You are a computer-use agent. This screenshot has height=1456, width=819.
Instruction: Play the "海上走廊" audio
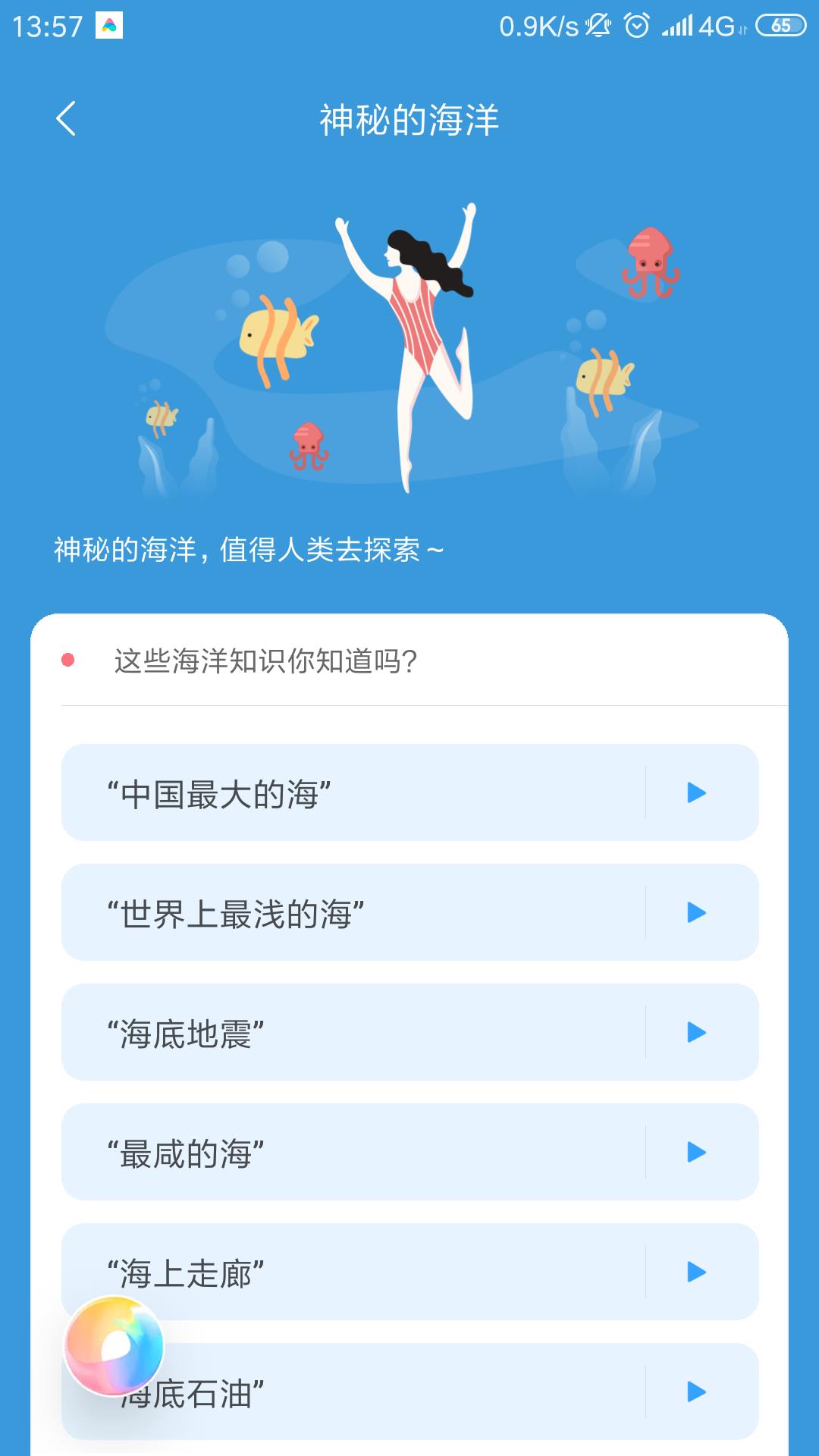tap(695, 1272)
